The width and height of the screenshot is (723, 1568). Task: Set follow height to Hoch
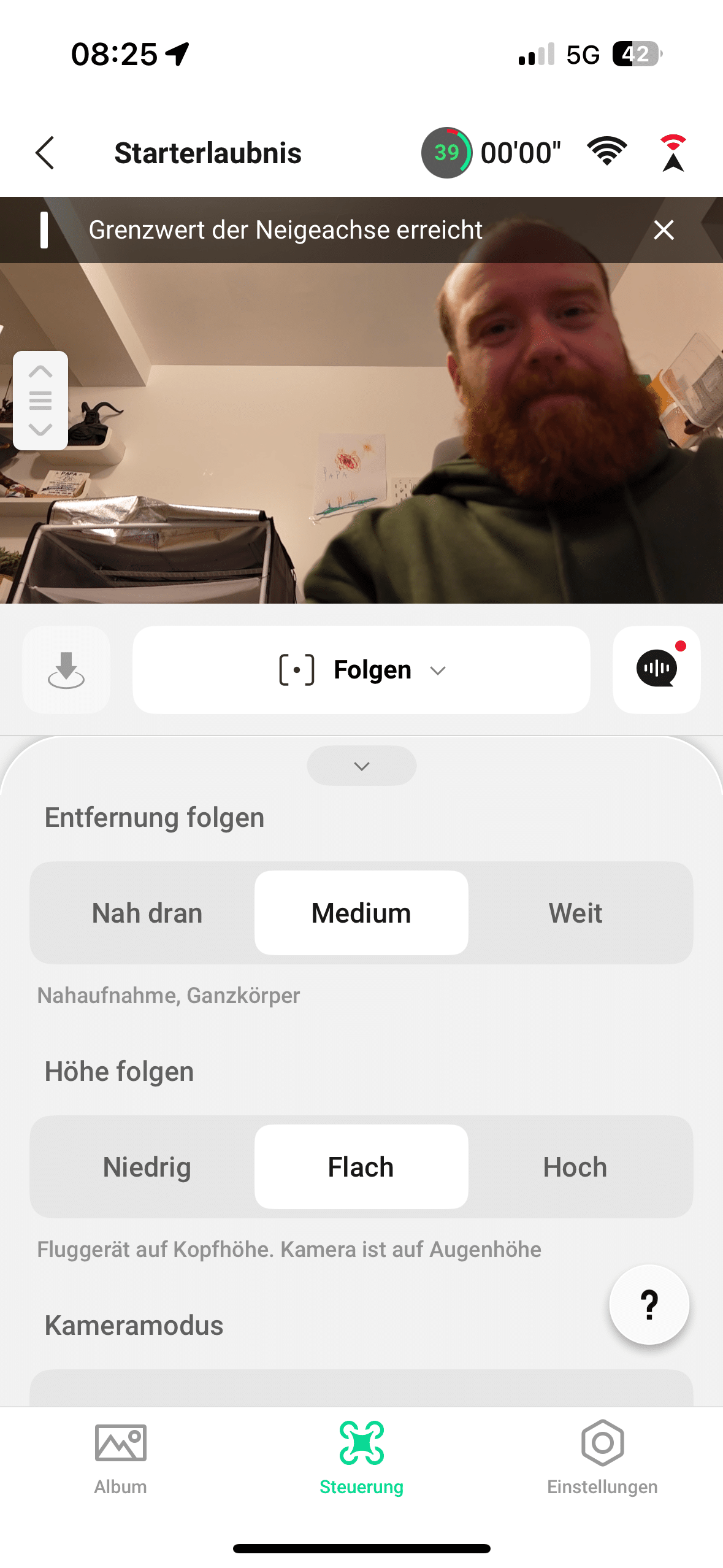coord(575,1167)
